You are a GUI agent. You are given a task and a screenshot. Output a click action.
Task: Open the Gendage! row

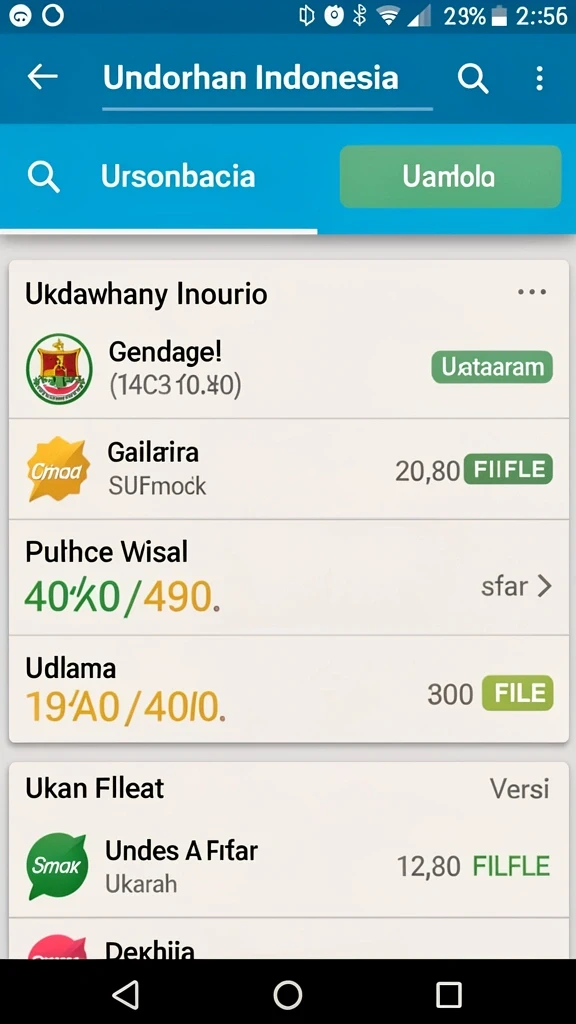coord(289,368)
